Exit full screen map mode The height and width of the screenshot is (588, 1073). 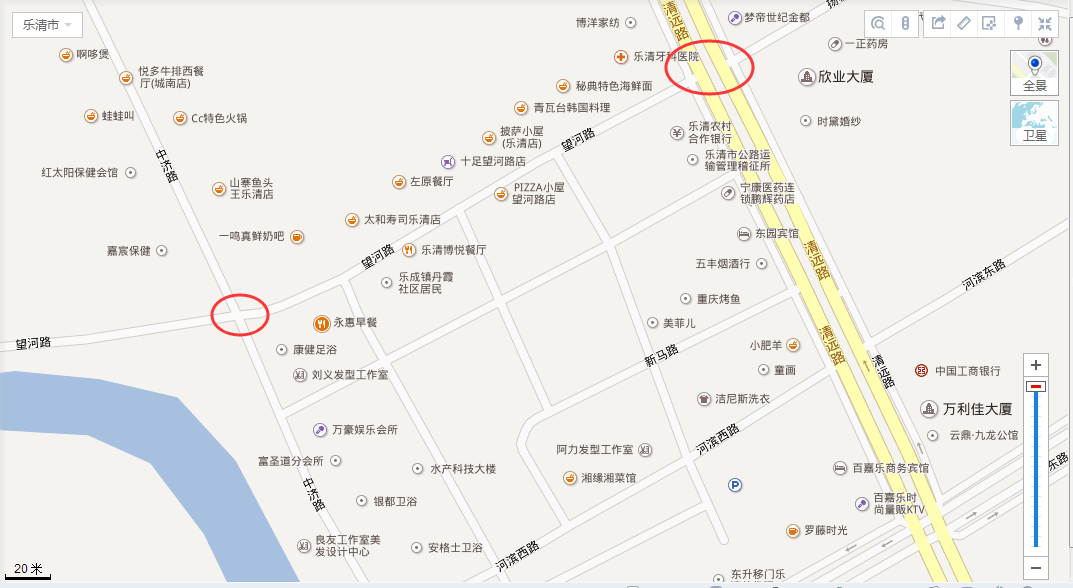point(1045,24)
